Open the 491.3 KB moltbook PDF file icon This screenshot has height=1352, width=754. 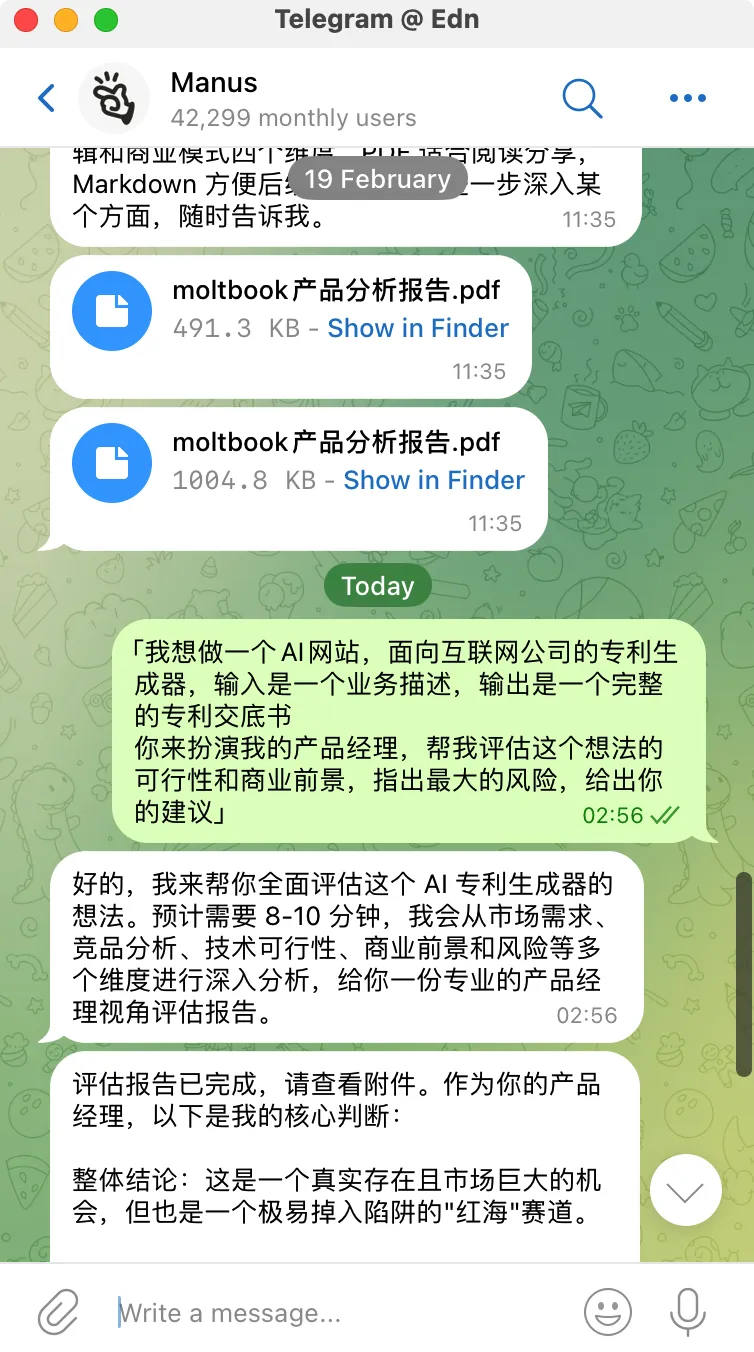[112, 310]
